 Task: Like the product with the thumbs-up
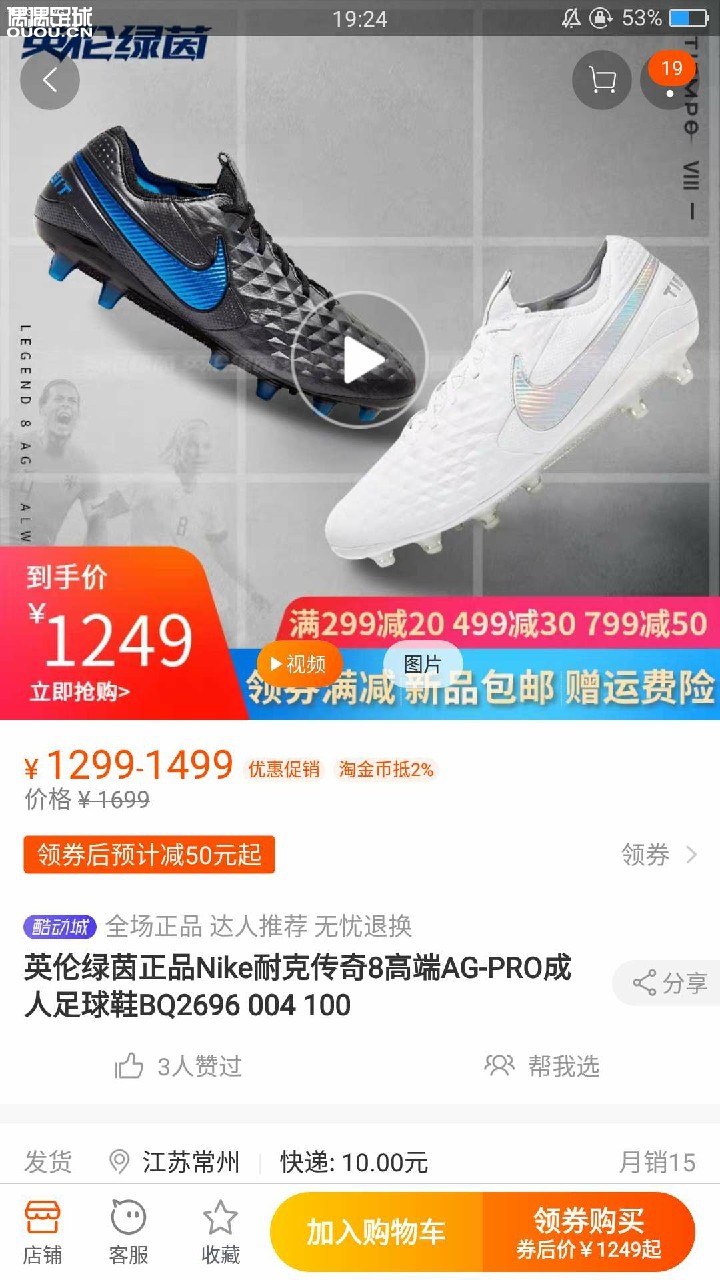(130, 1066)
